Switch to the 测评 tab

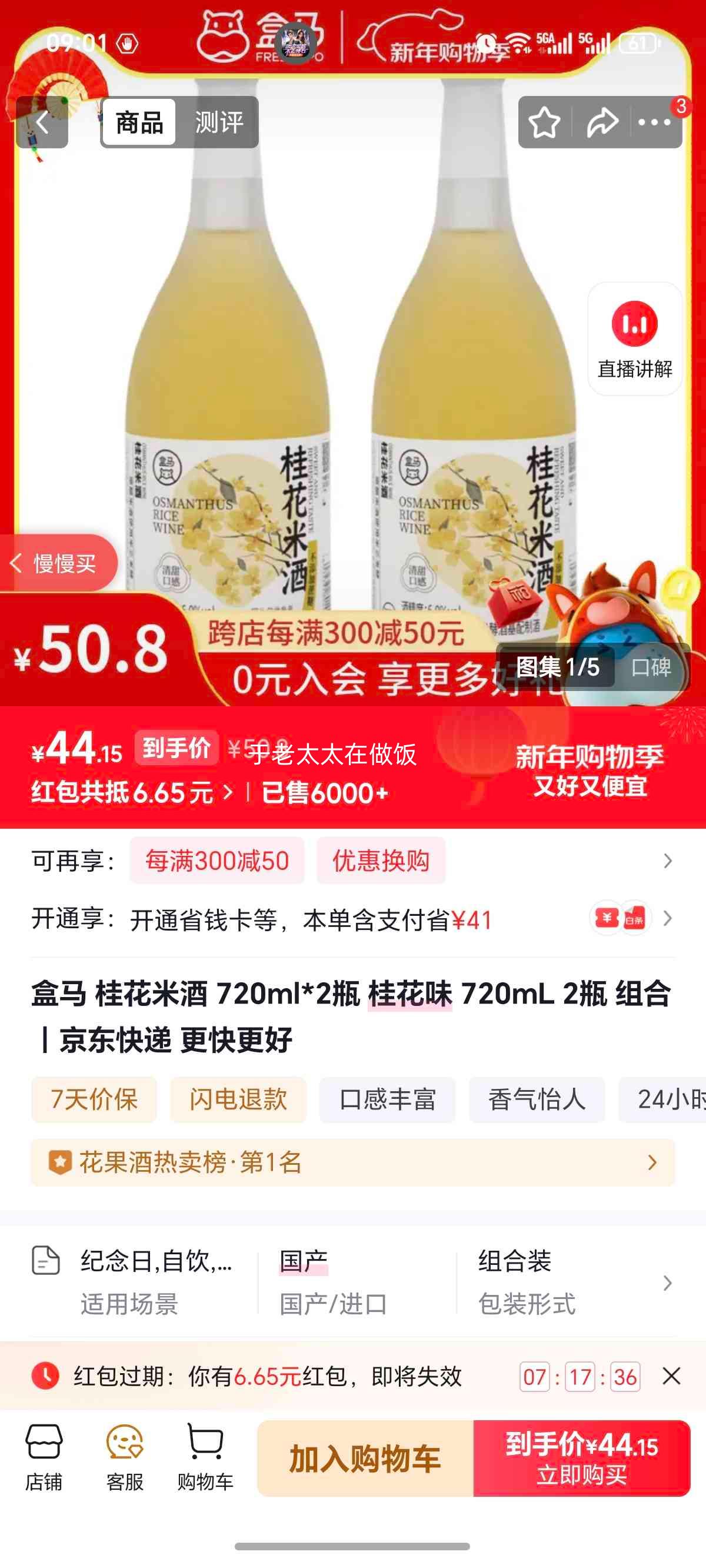(219, 122)
